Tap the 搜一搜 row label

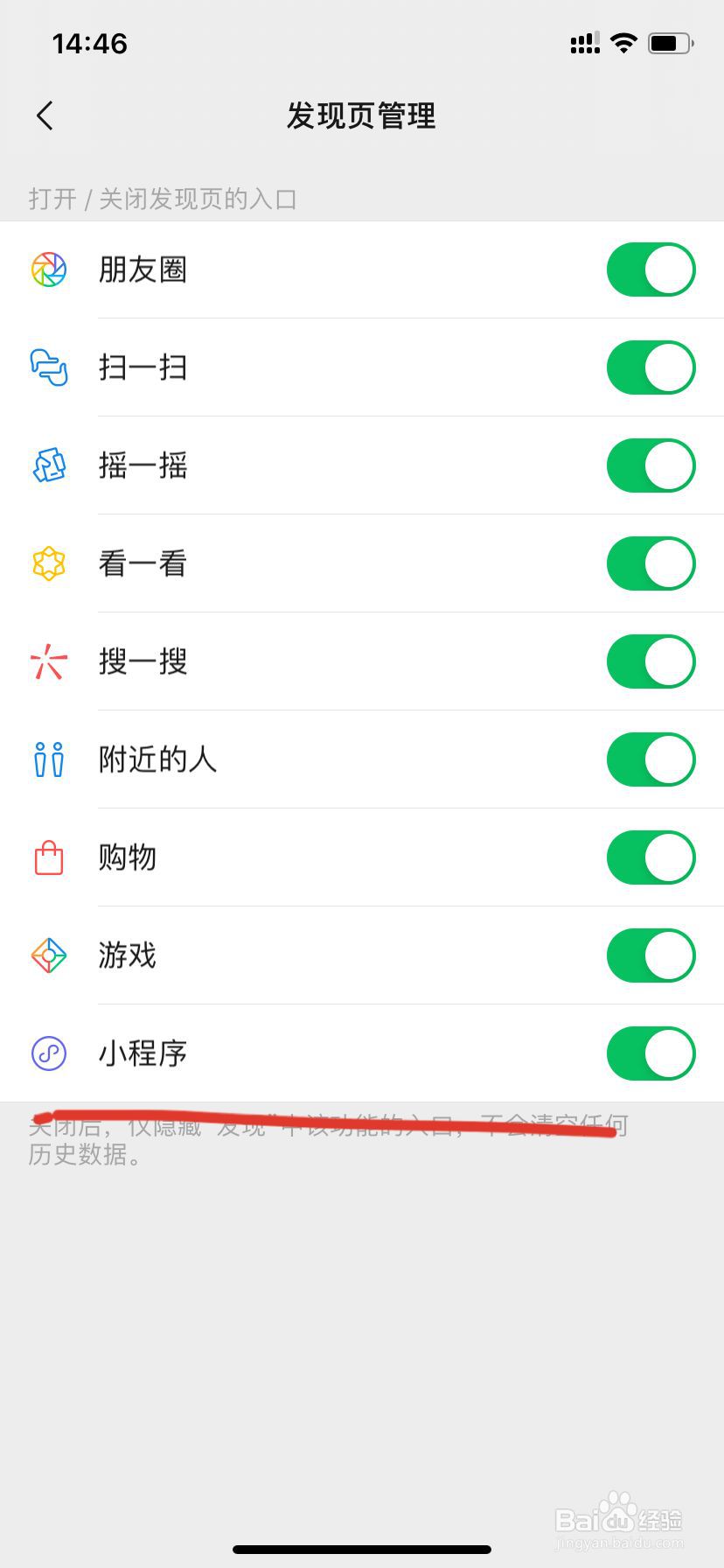143,662
